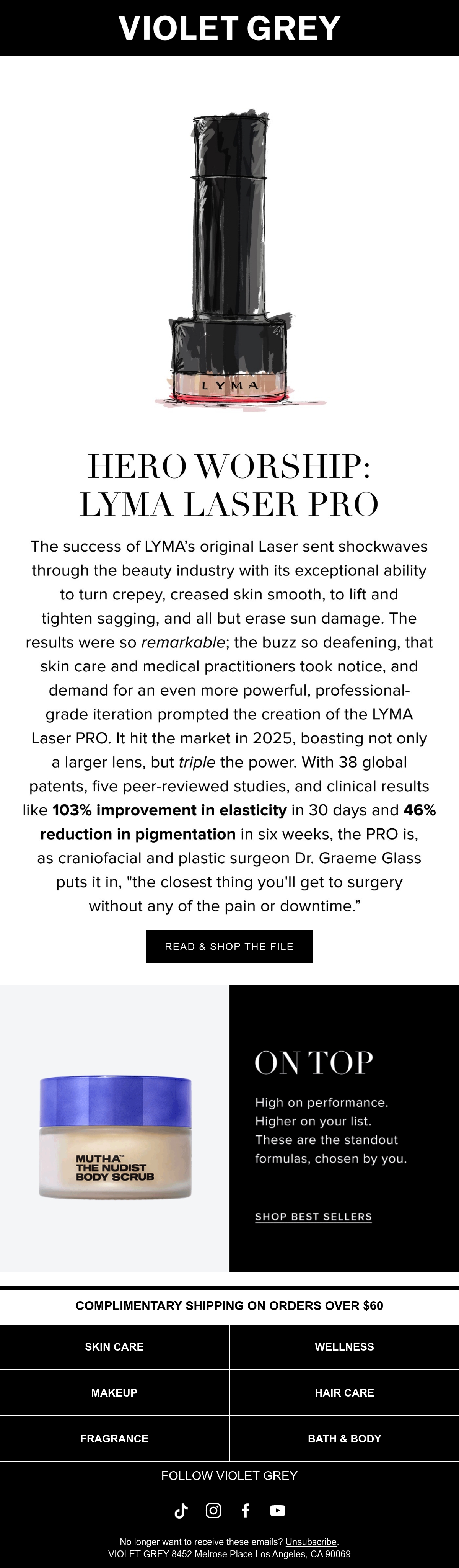Viewport: 459px width, 1568px height.
Task: Tap the Unsubscribe link
Action: pyautogui.click(x=311, y=1541)
